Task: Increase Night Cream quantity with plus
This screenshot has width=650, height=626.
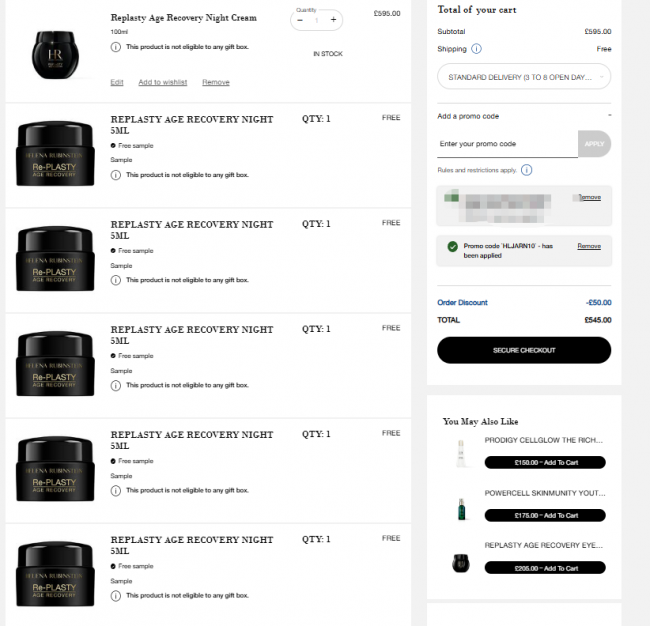Action: 333,20
